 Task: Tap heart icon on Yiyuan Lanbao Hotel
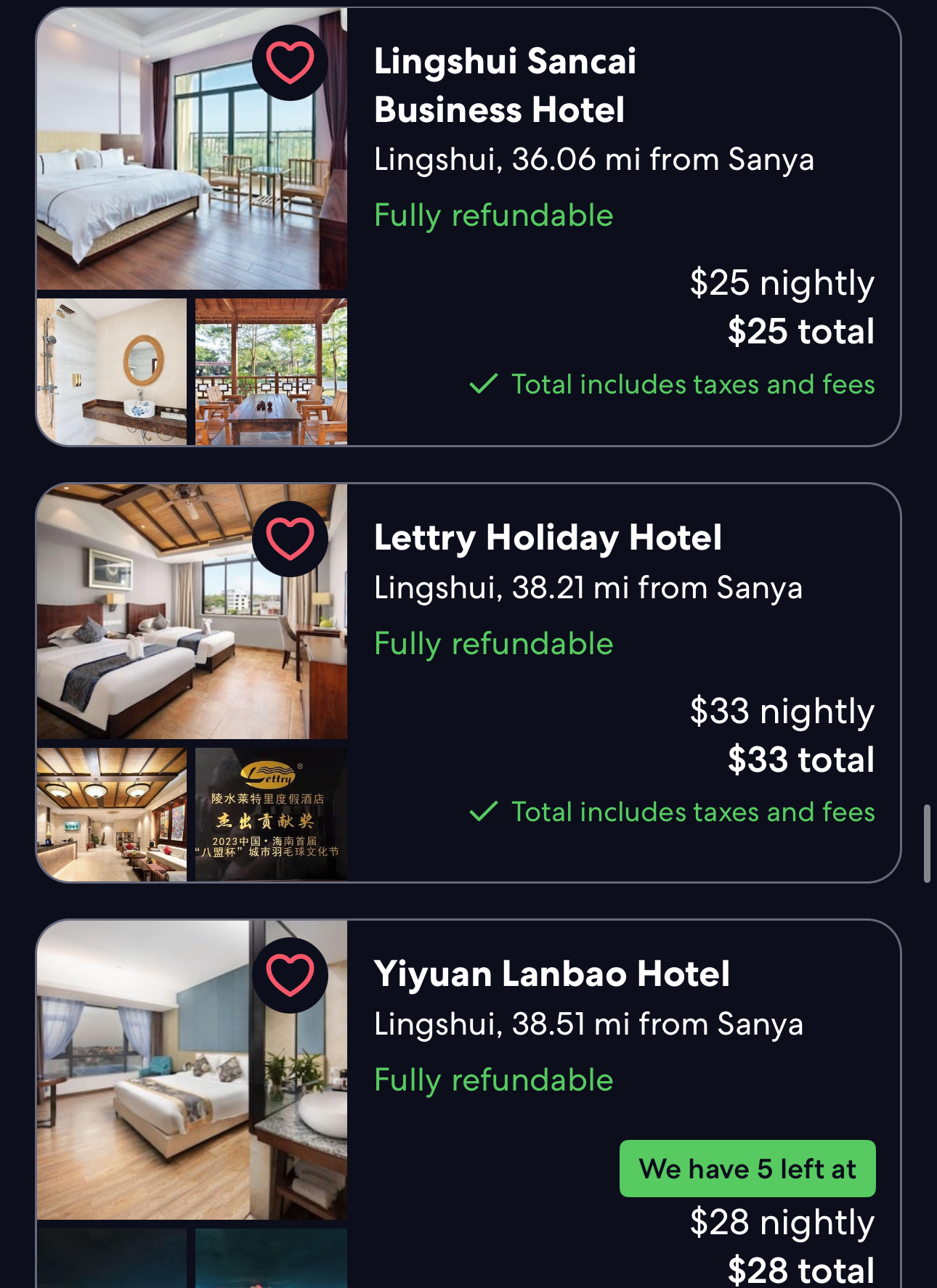click(290, 975)
